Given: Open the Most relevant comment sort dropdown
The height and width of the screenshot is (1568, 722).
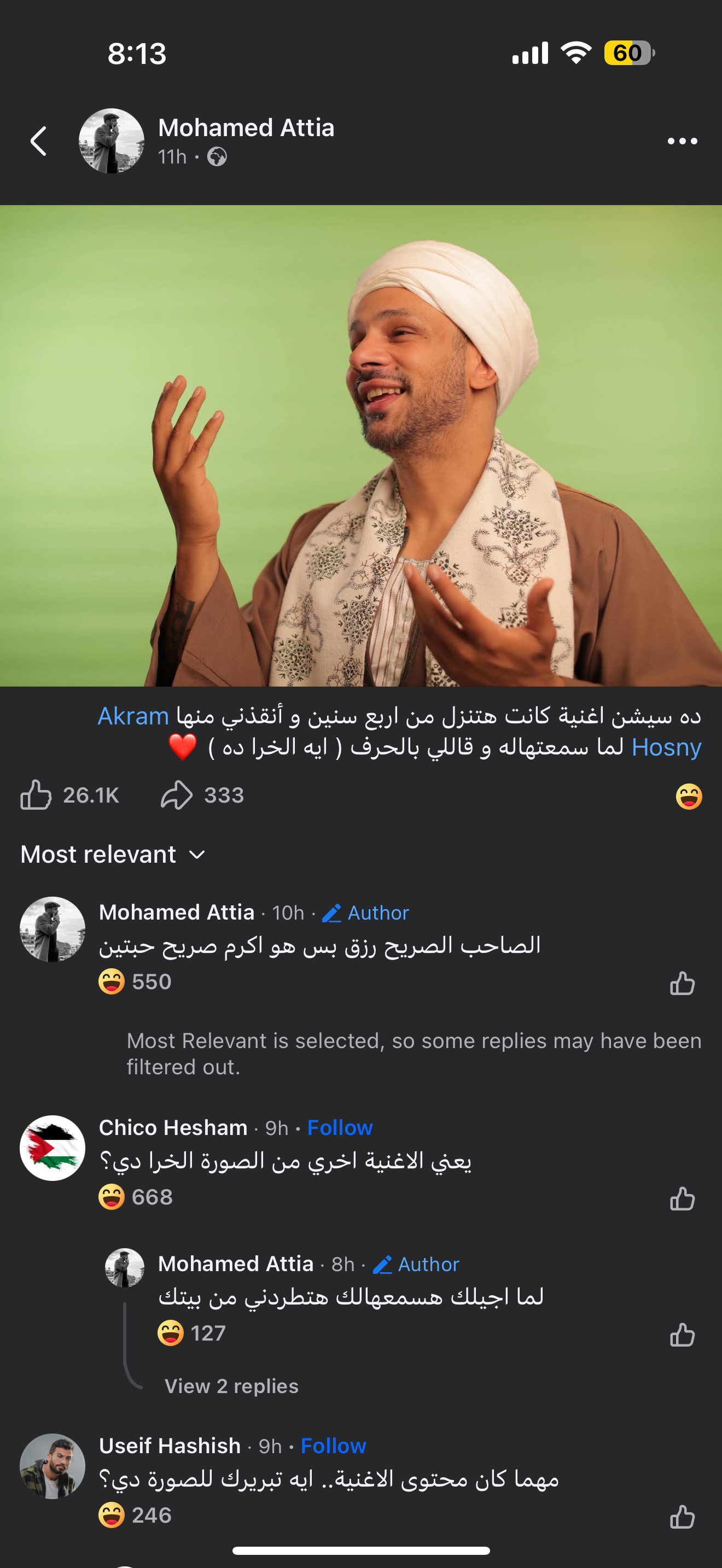Looking at the screenshot, I should [113, 855].
